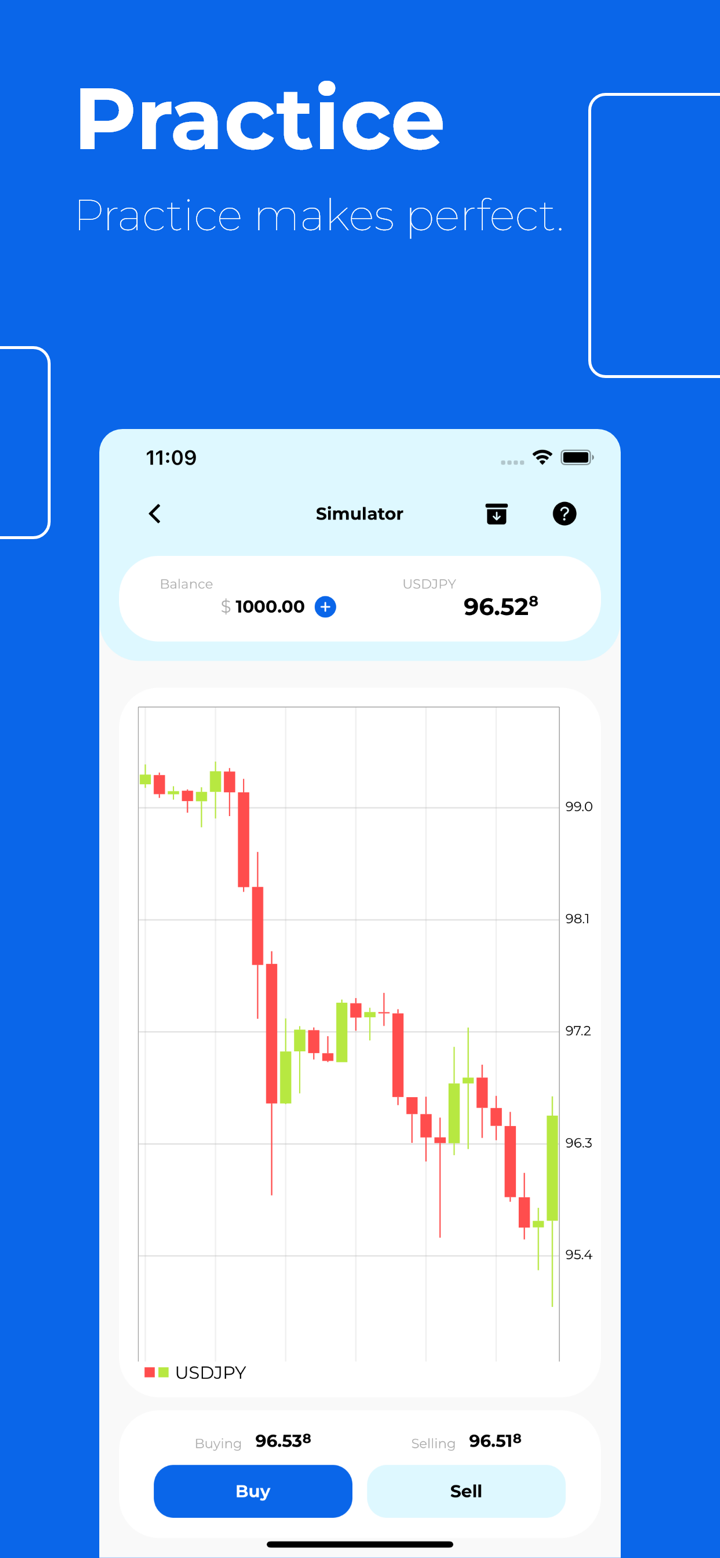Image resolution: width=720 pixels, height=1558 pixels.
Task: Tap the 99.0 label on the price axis
Action: click(x=578, y=807)
